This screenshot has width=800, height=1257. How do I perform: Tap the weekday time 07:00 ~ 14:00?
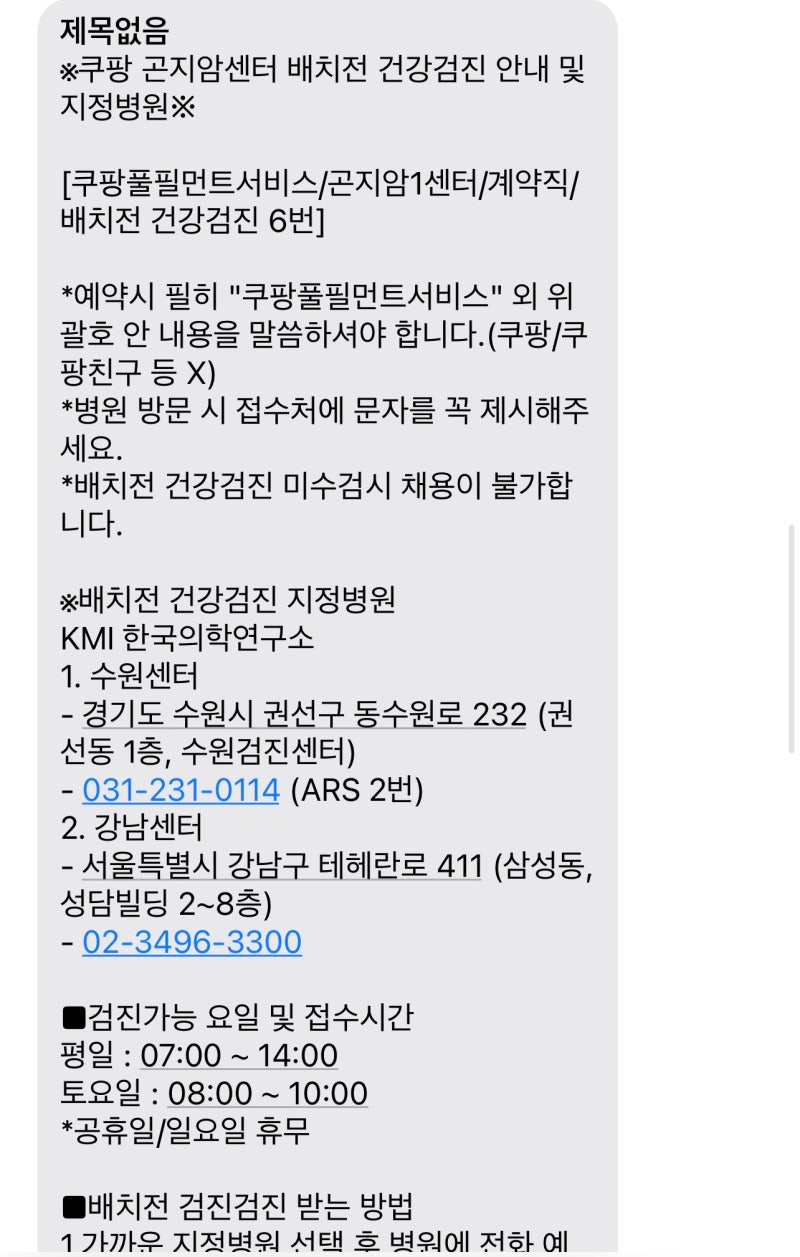coord(238,1056)
